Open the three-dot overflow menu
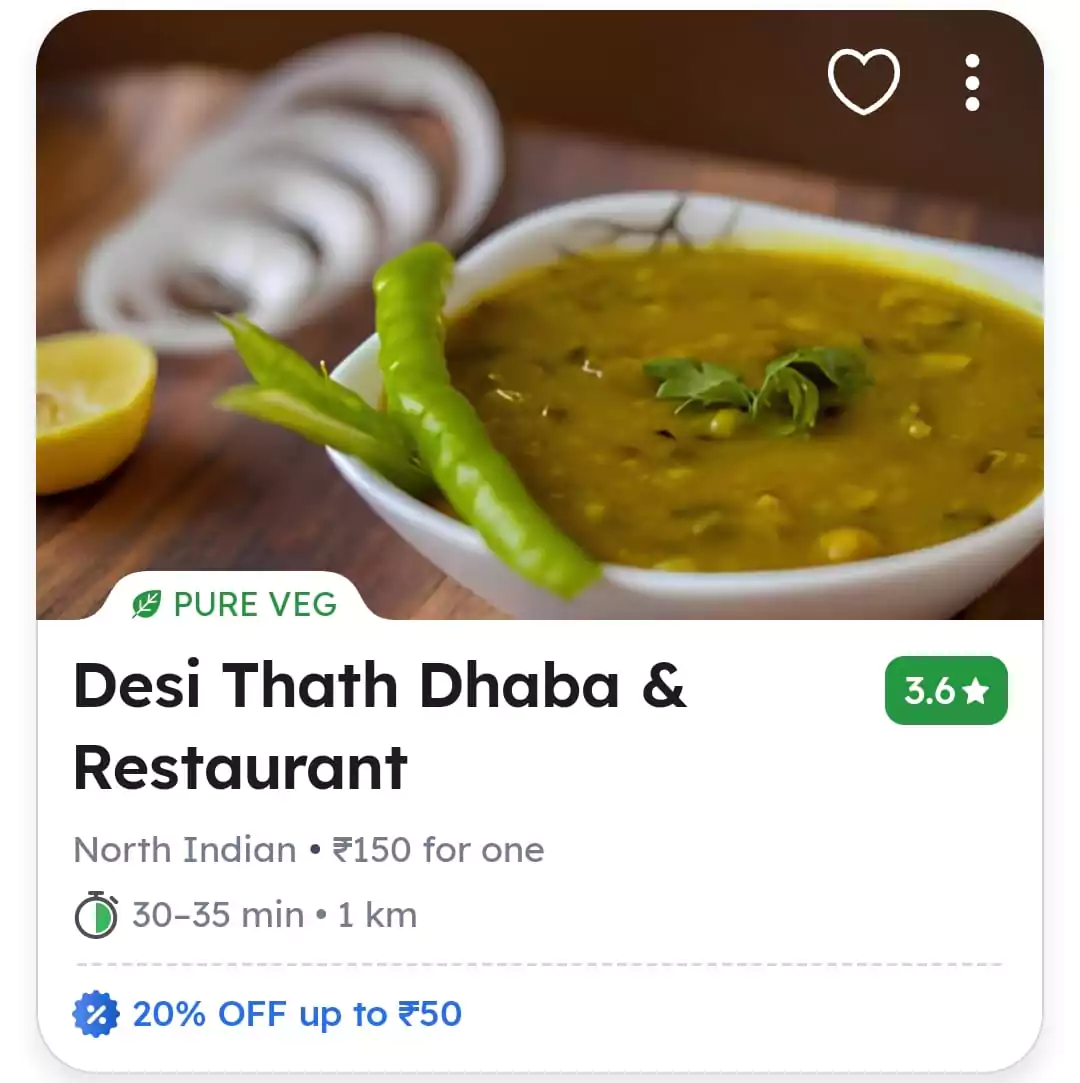 pos(971,82)
